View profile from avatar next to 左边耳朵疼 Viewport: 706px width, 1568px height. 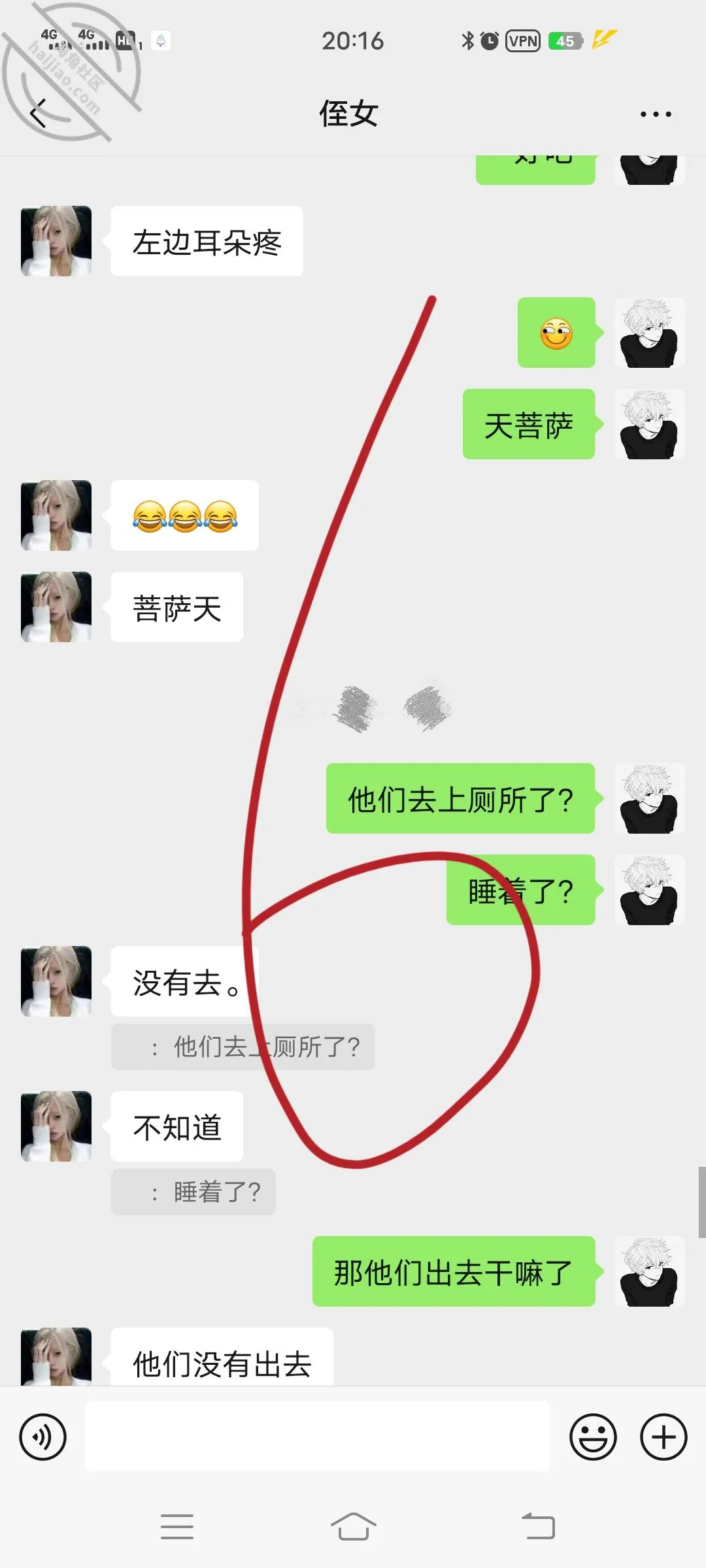point(56,241)
